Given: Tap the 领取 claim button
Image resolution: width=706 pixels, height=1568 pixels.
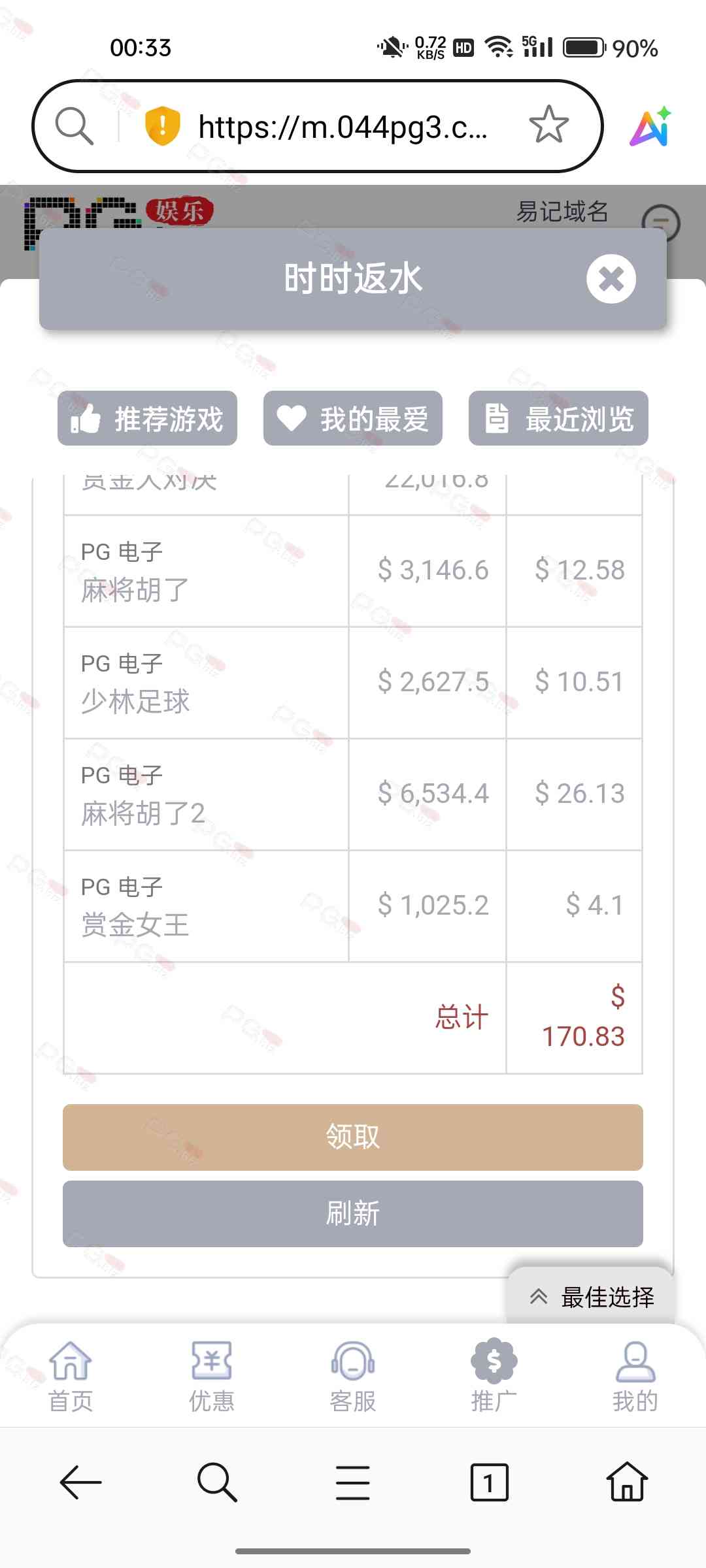Looking at the screenshot, I should coord(353,1137).
